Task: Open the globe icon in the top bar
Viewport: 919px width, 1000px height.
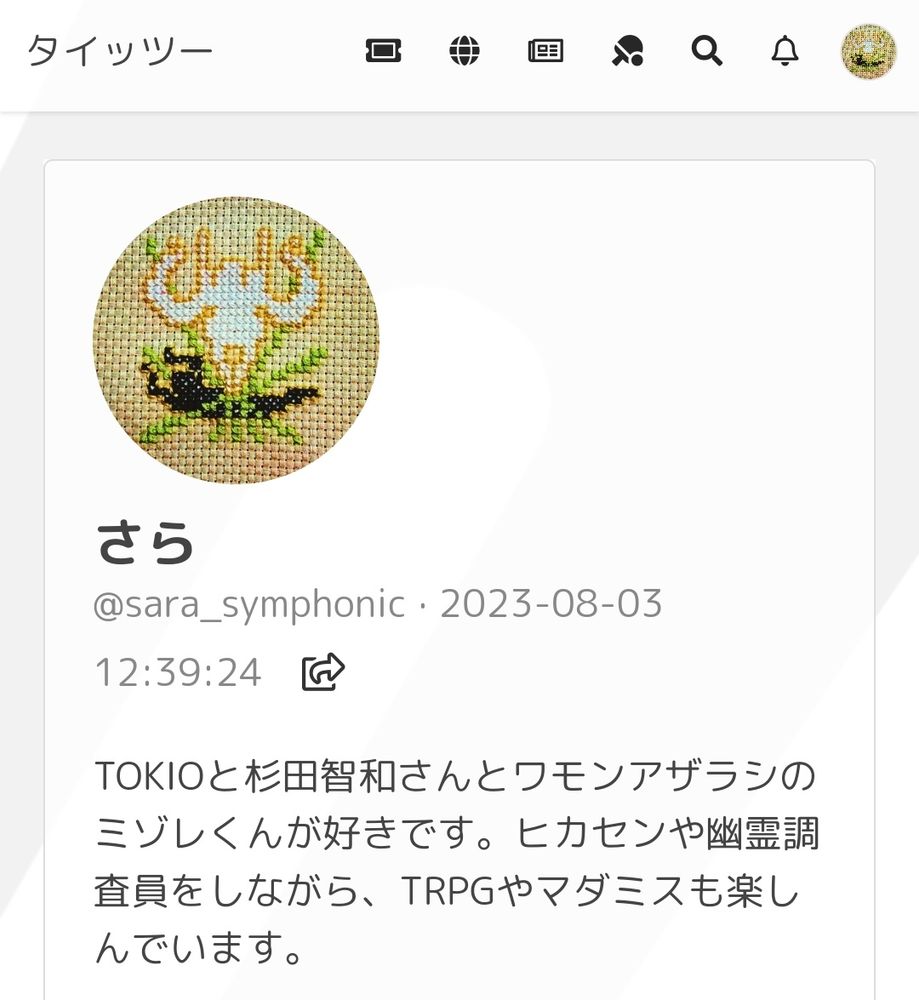Action: click(x=464, y=51)
